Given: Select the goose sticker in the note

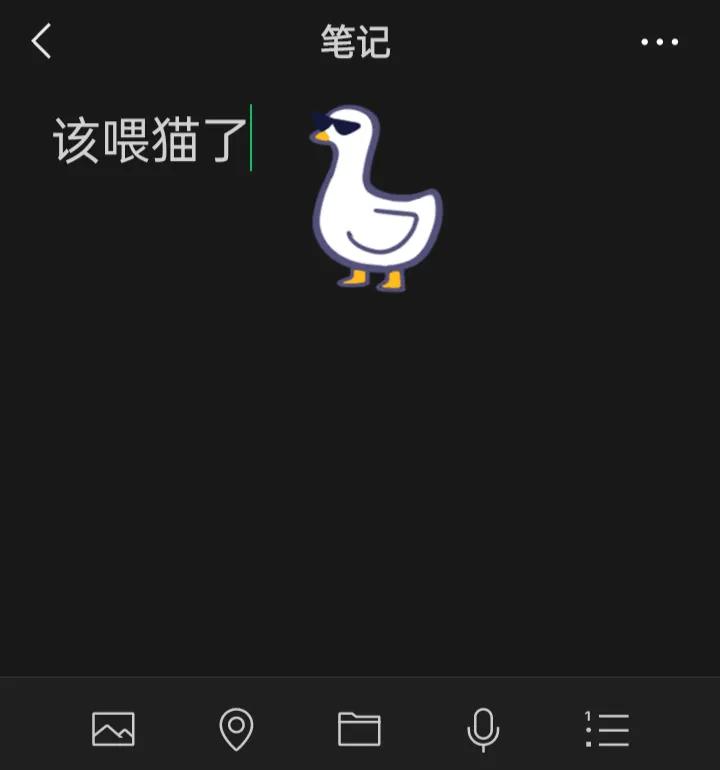Looking at the screenshot, I should pos(373,195).
